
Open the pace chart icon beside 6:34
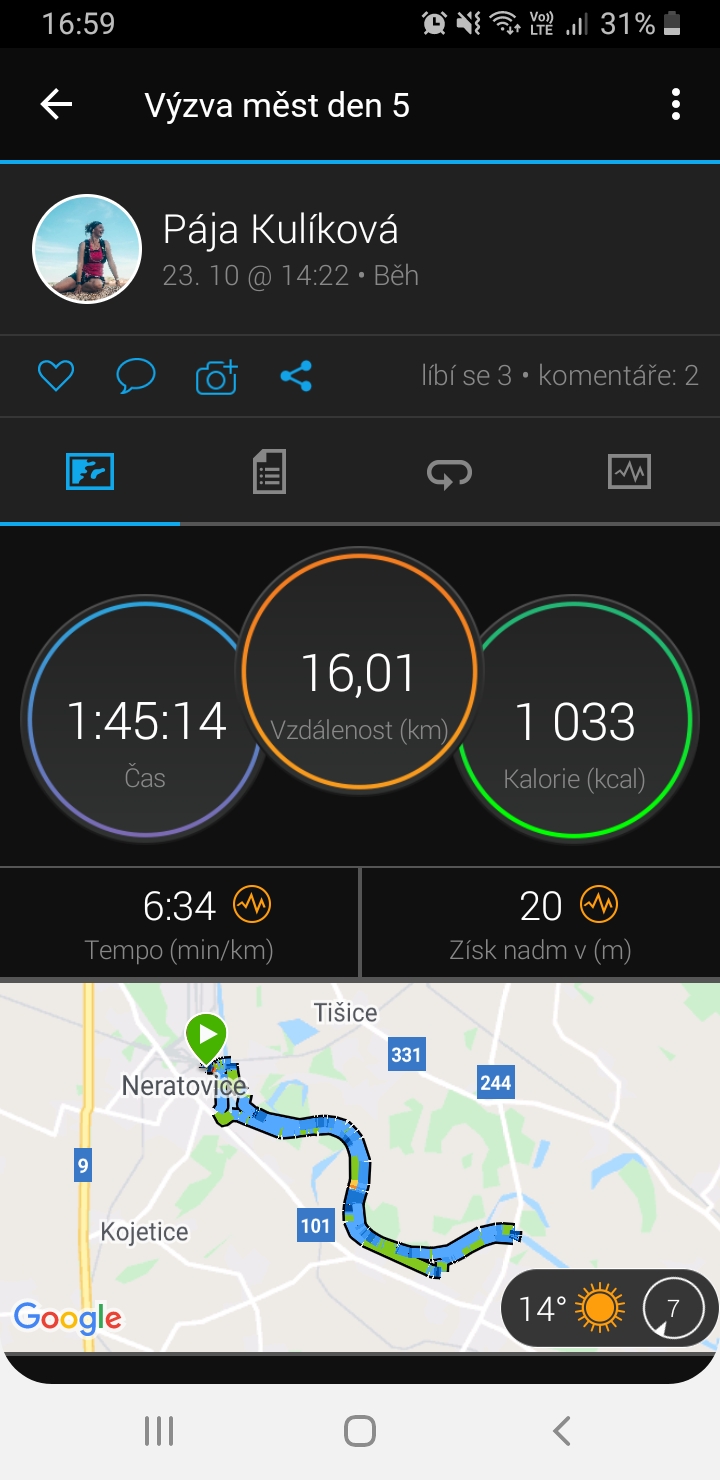click(x=252, y=906)
